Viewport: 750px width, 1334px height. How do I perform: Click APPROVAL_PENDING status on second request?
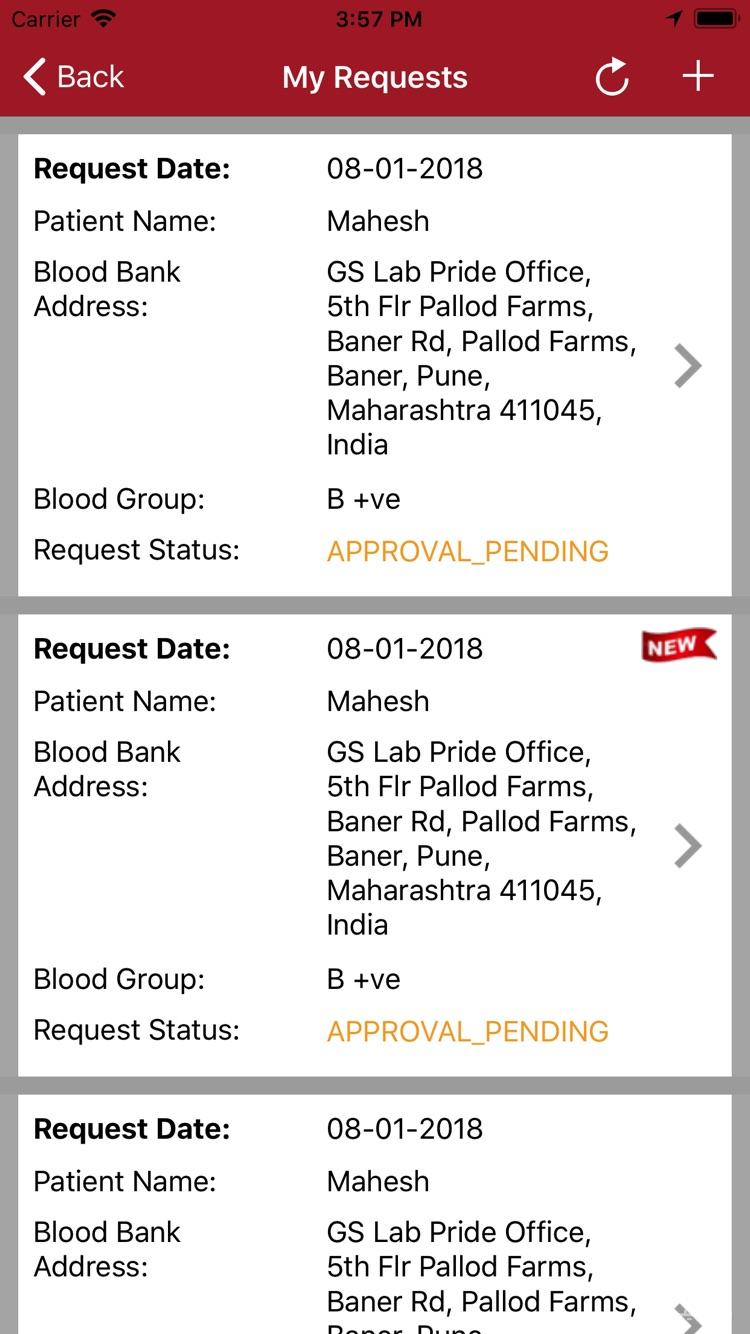[x=467, y=1030]
